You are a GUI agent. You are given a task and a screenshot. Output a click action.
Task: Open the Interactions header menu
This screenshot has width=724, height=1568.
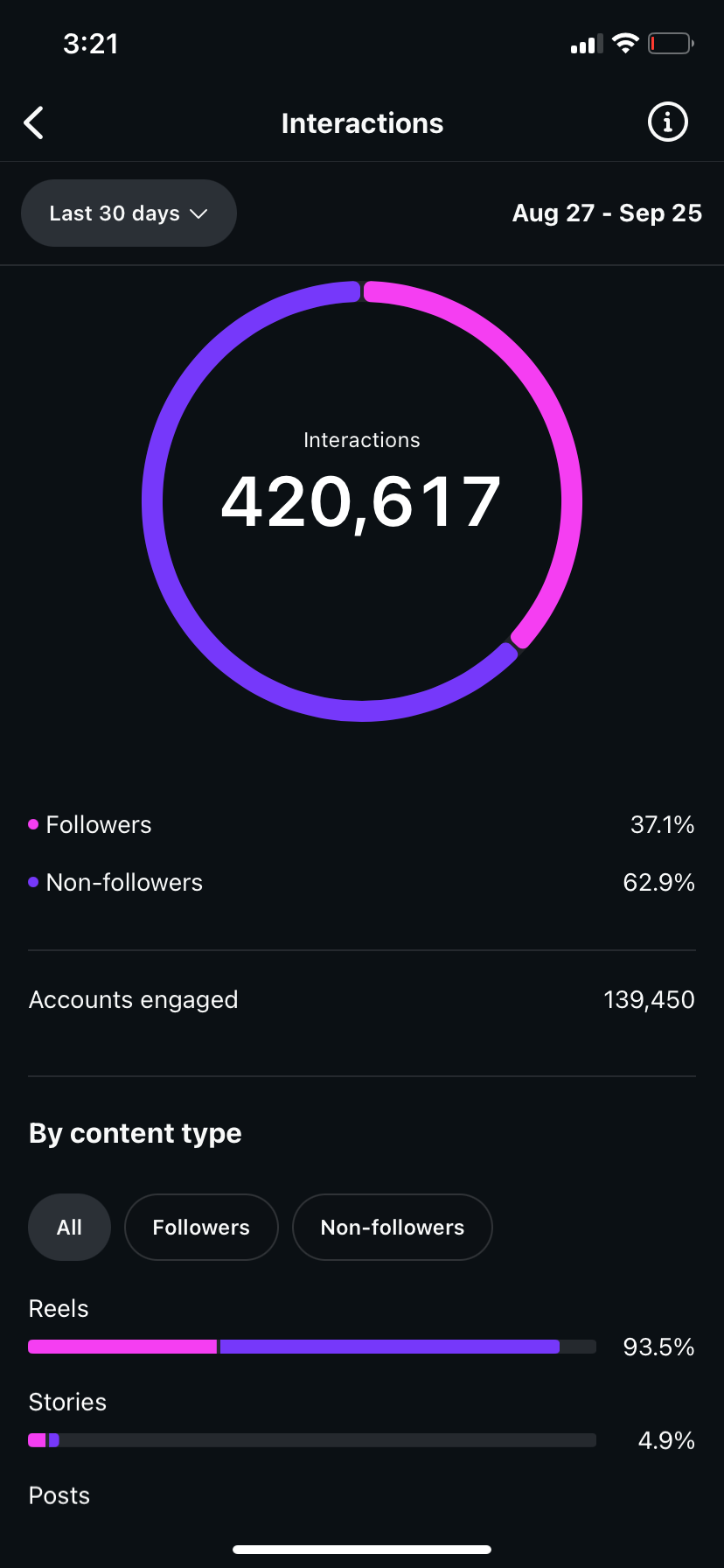(362, 122)
